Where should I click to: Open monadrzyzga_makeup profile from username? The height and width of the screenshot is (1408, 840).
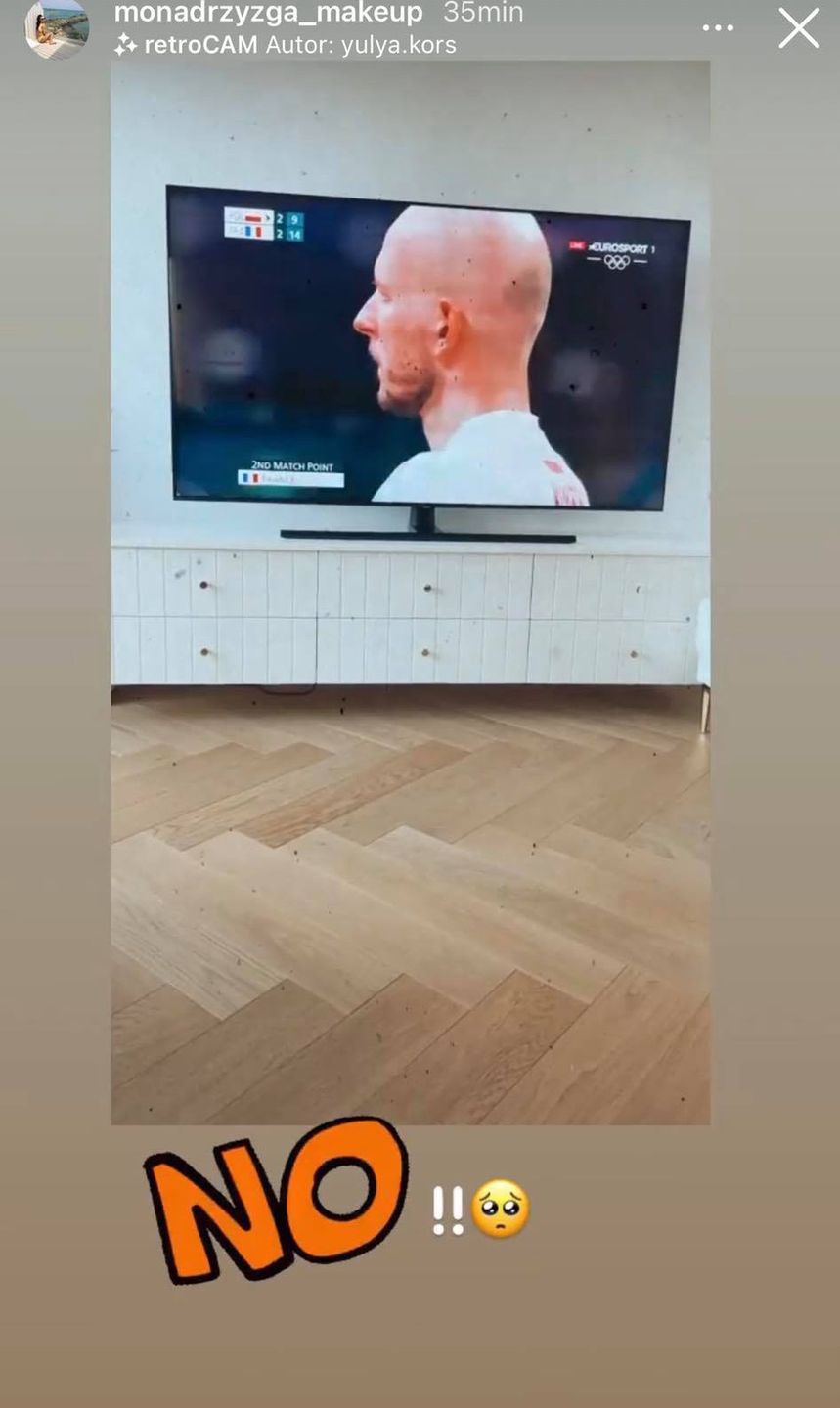click(x=268, y=13)
